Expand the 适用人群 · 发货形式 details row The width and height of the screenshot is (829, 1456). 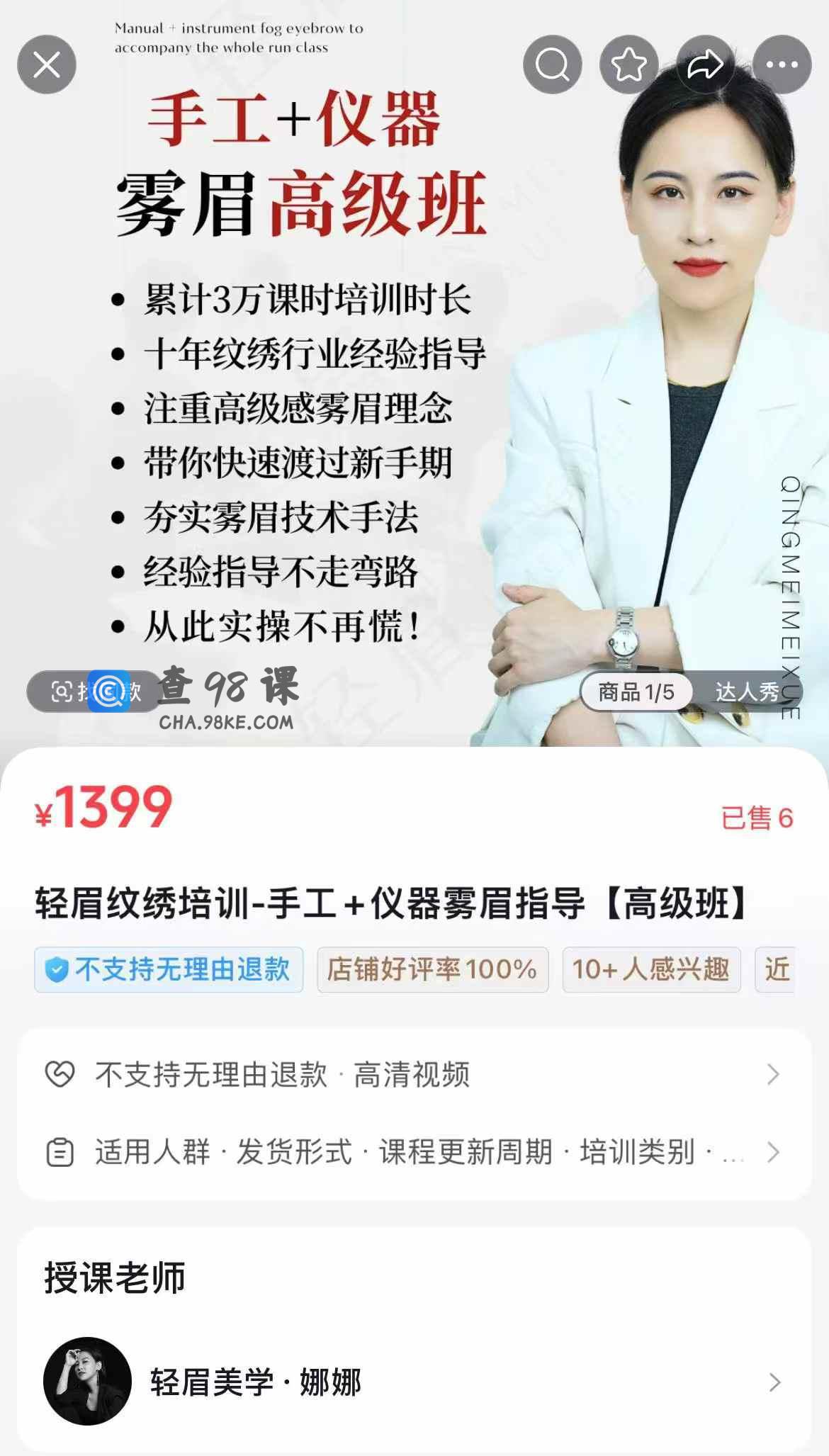414,1152
